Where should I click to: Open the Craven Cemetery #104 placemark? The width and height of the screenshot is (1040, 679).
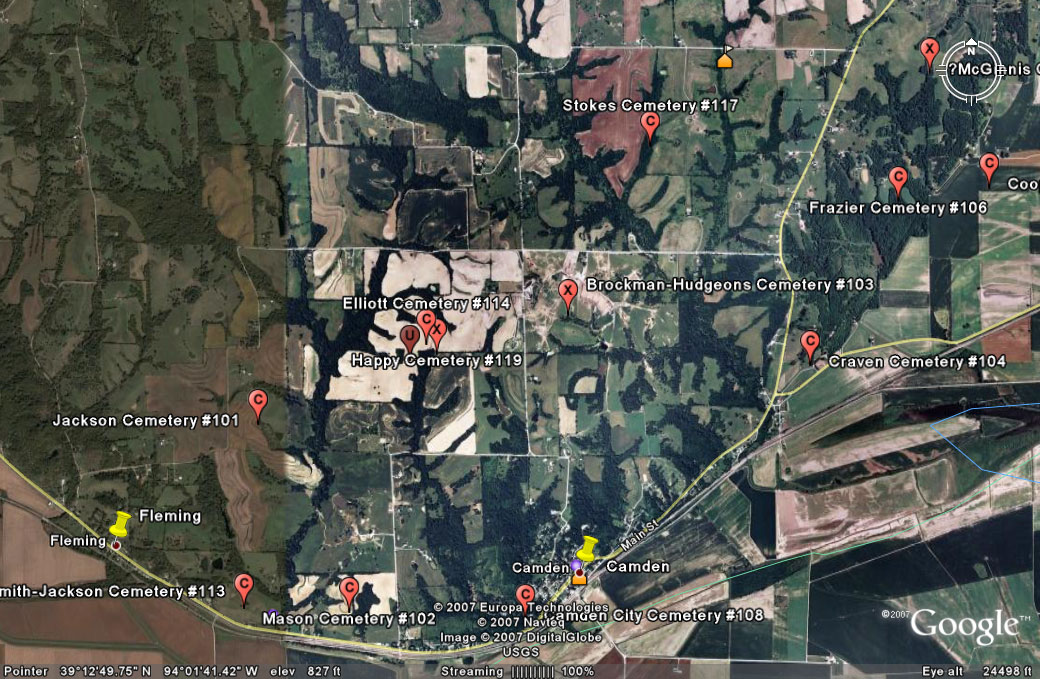pos(810,344)
